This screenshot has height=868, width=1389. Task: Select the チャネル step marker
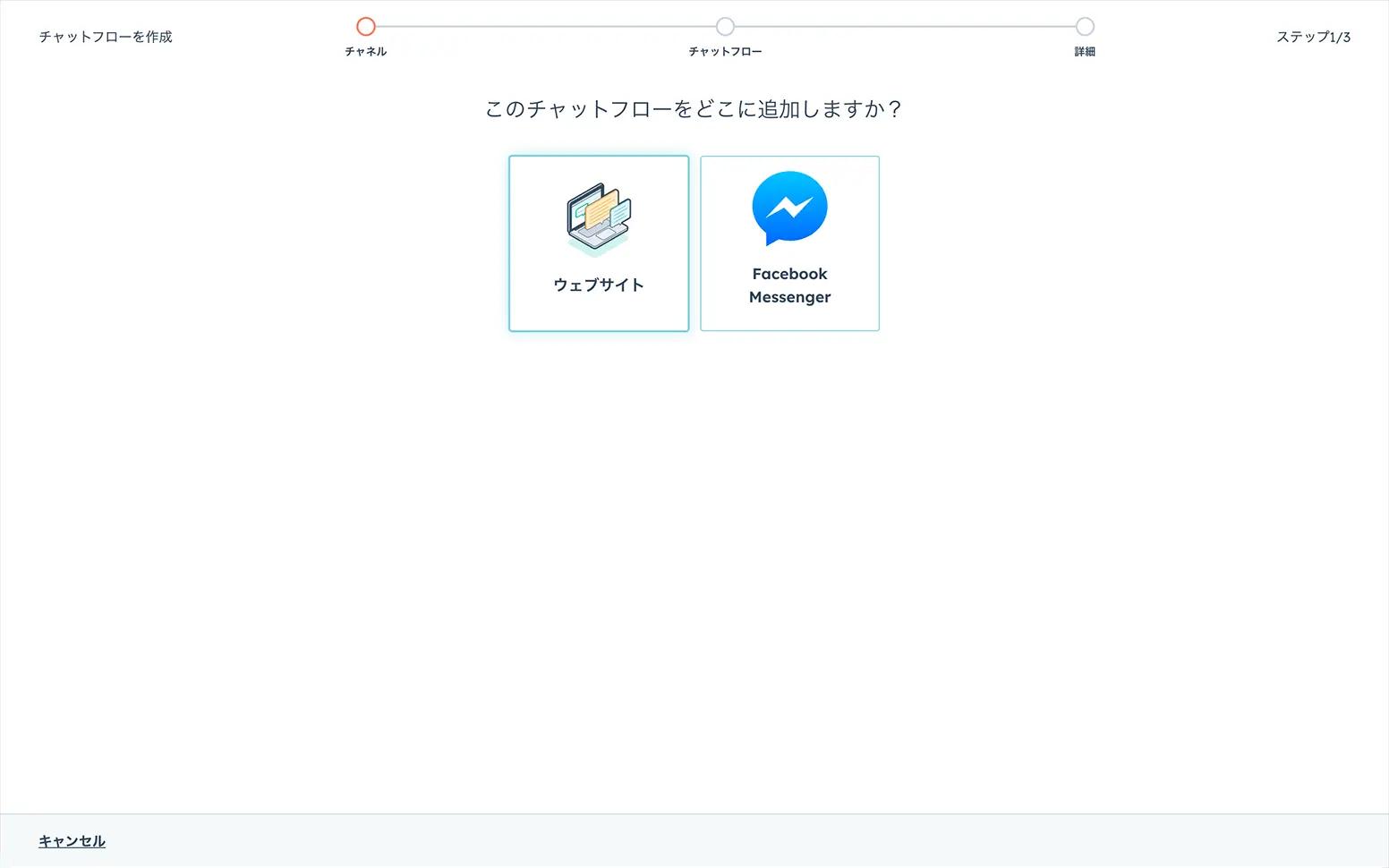click(365, 27)
